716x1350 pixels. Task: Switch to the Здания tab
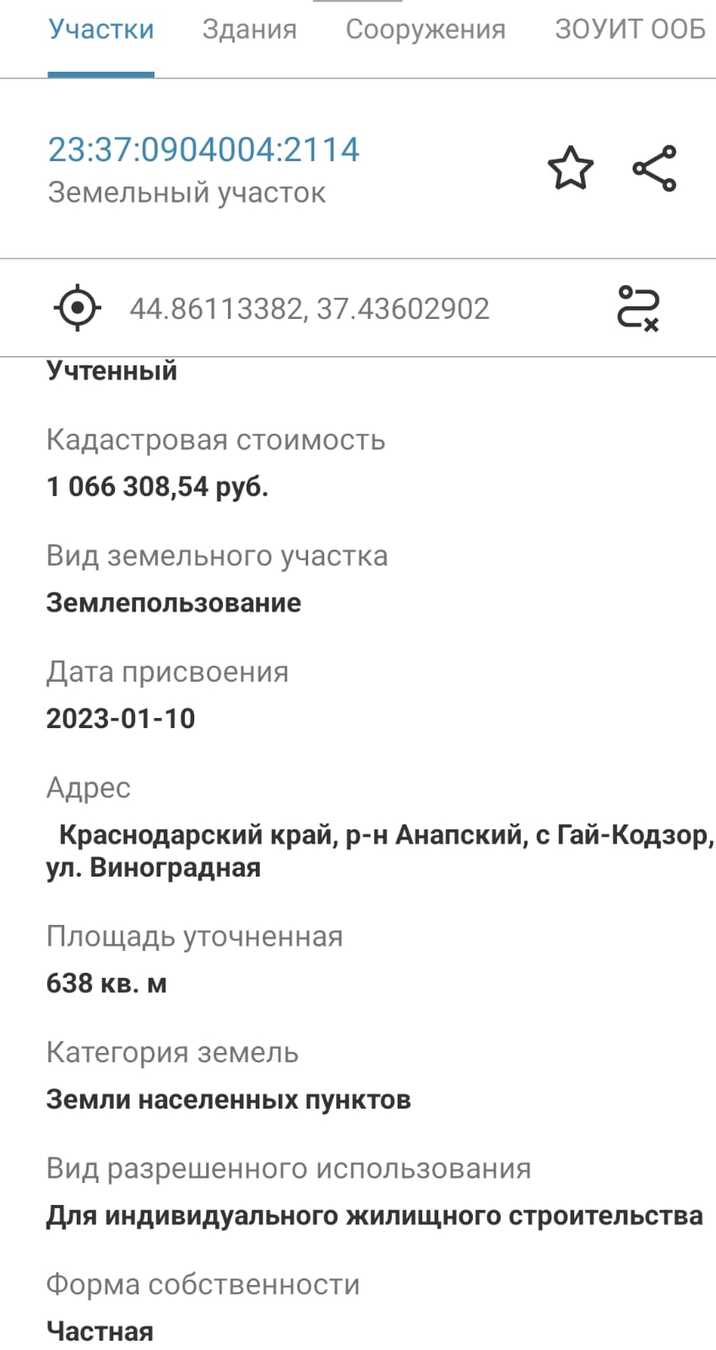[x=249, y=30]
